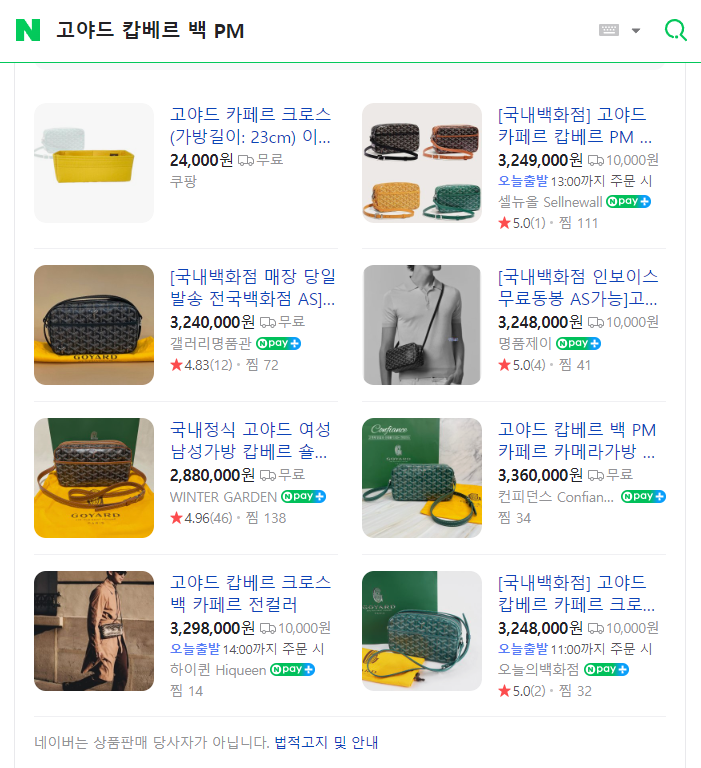Screen dimensions: 701x768
Task: Tap the Naver logo to go home
Action: (x=28, y=30)
